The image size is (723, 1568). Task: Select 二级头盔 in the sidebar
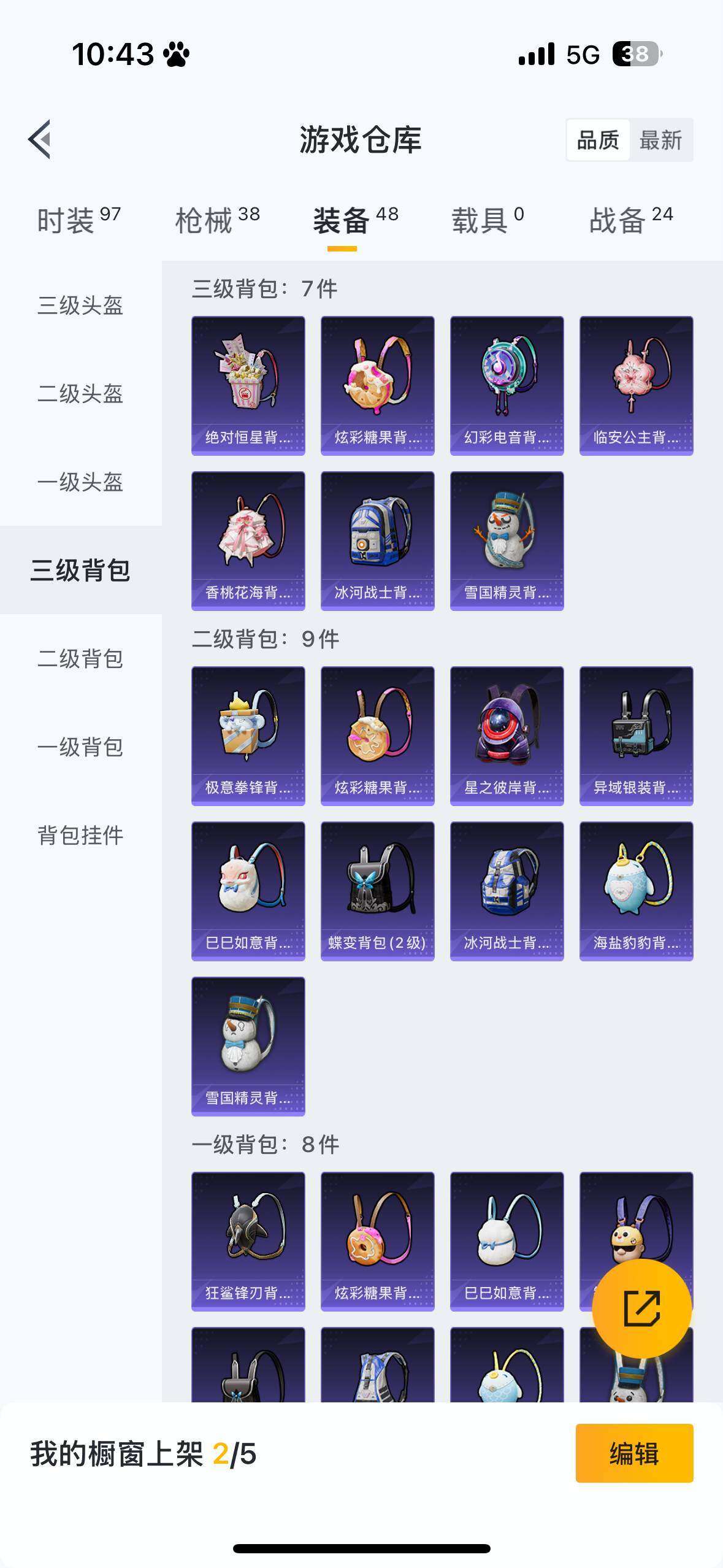click(80, 394)
